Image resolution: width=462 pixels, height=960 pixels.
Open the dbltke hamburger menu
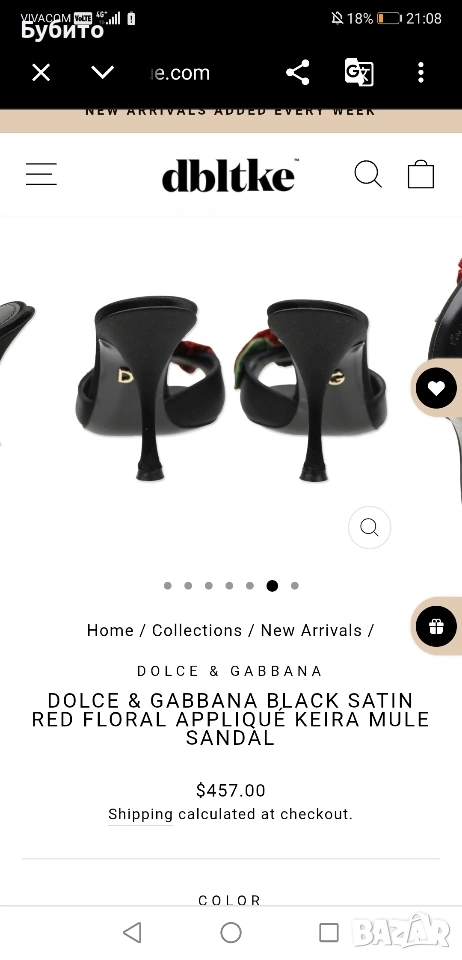(41, 174)
